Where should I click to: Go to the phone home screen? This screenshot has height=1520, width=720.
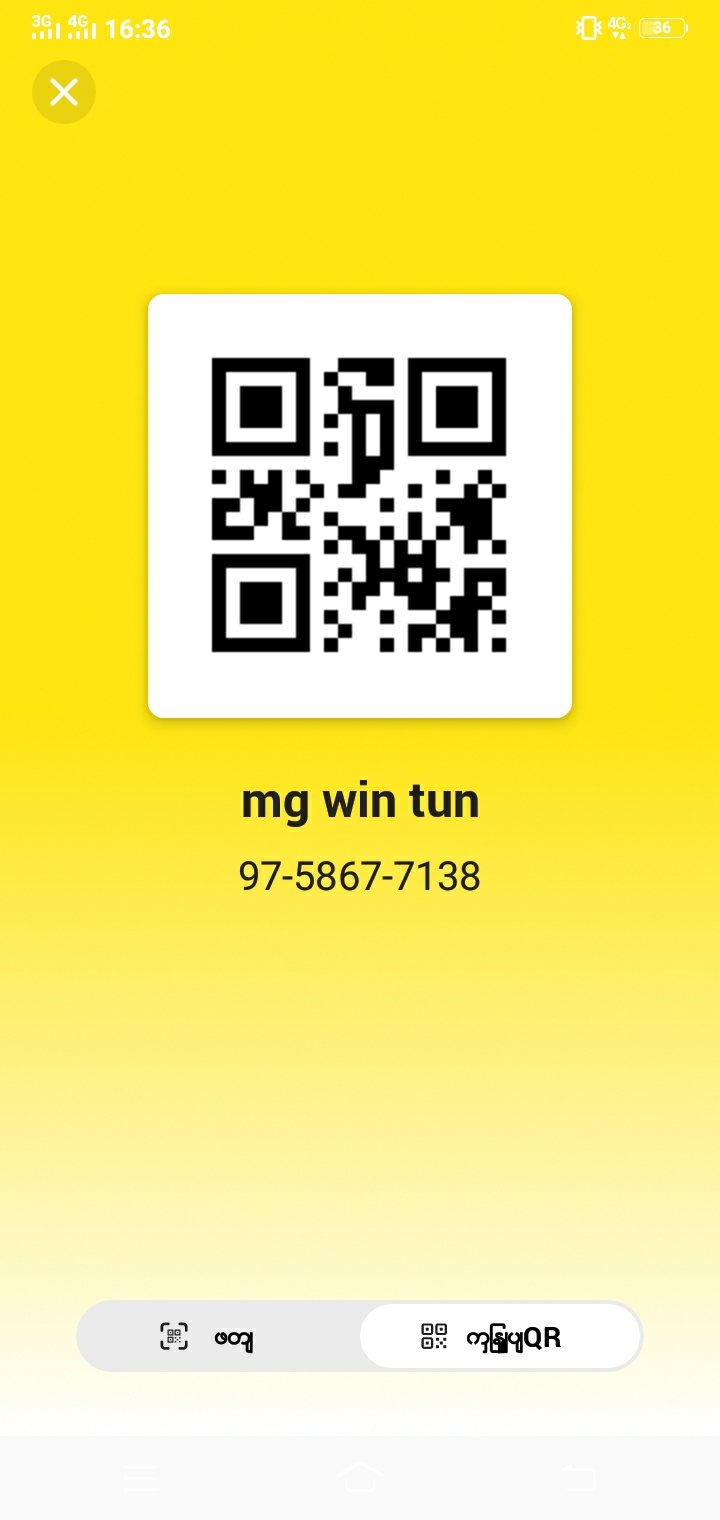point(360,1477)
